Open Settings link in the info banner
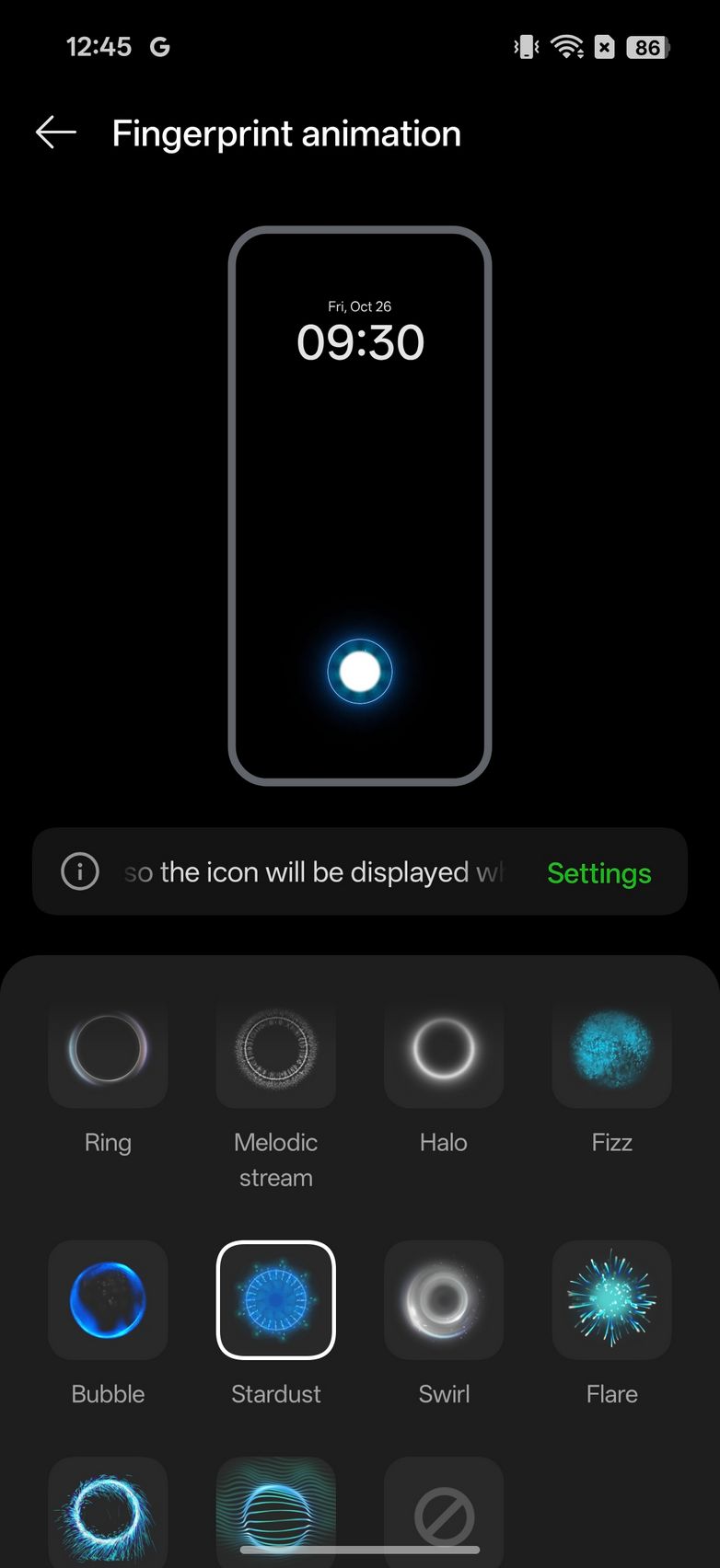 tap(598, 872)
